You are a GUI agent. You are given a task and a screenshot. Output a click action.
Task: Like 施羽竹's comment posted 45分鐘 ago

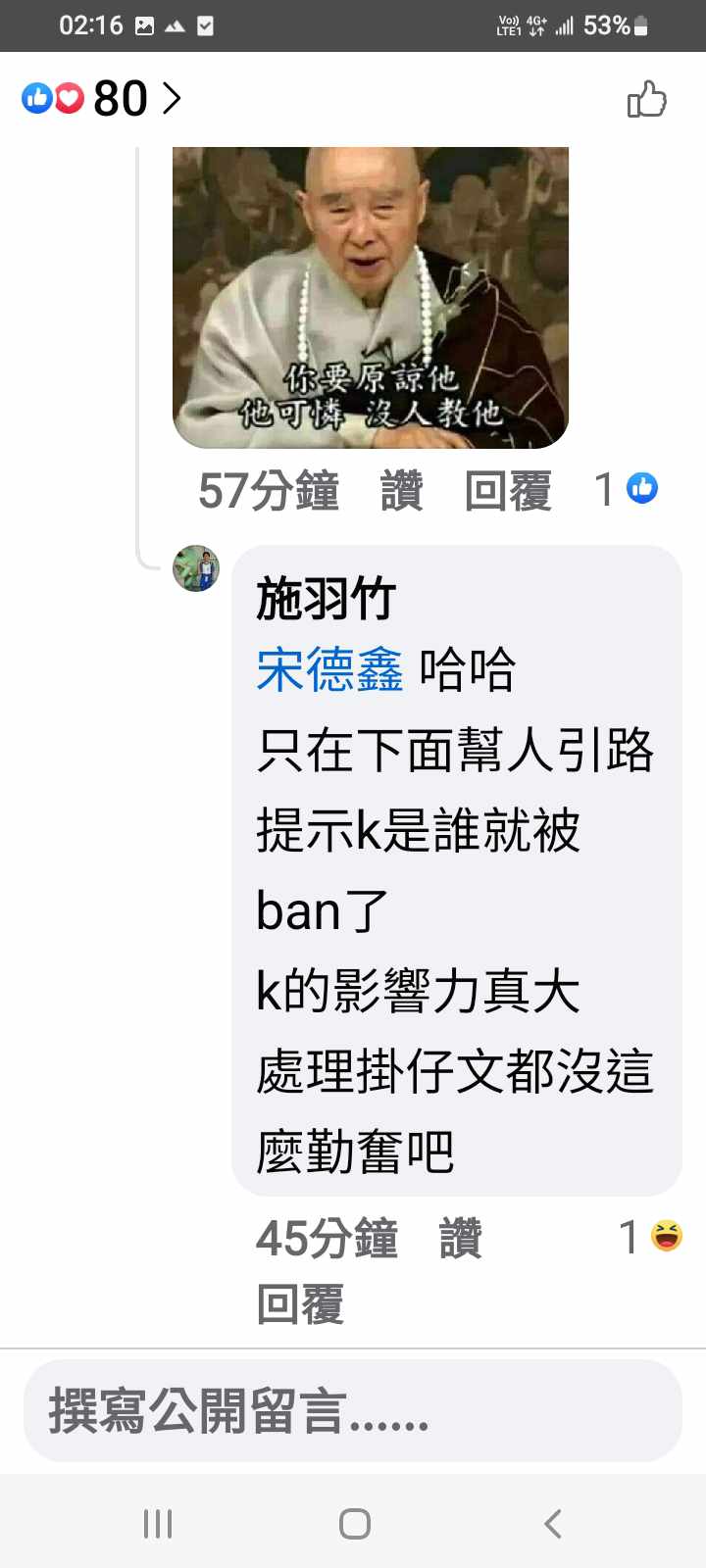[460, 1238]
